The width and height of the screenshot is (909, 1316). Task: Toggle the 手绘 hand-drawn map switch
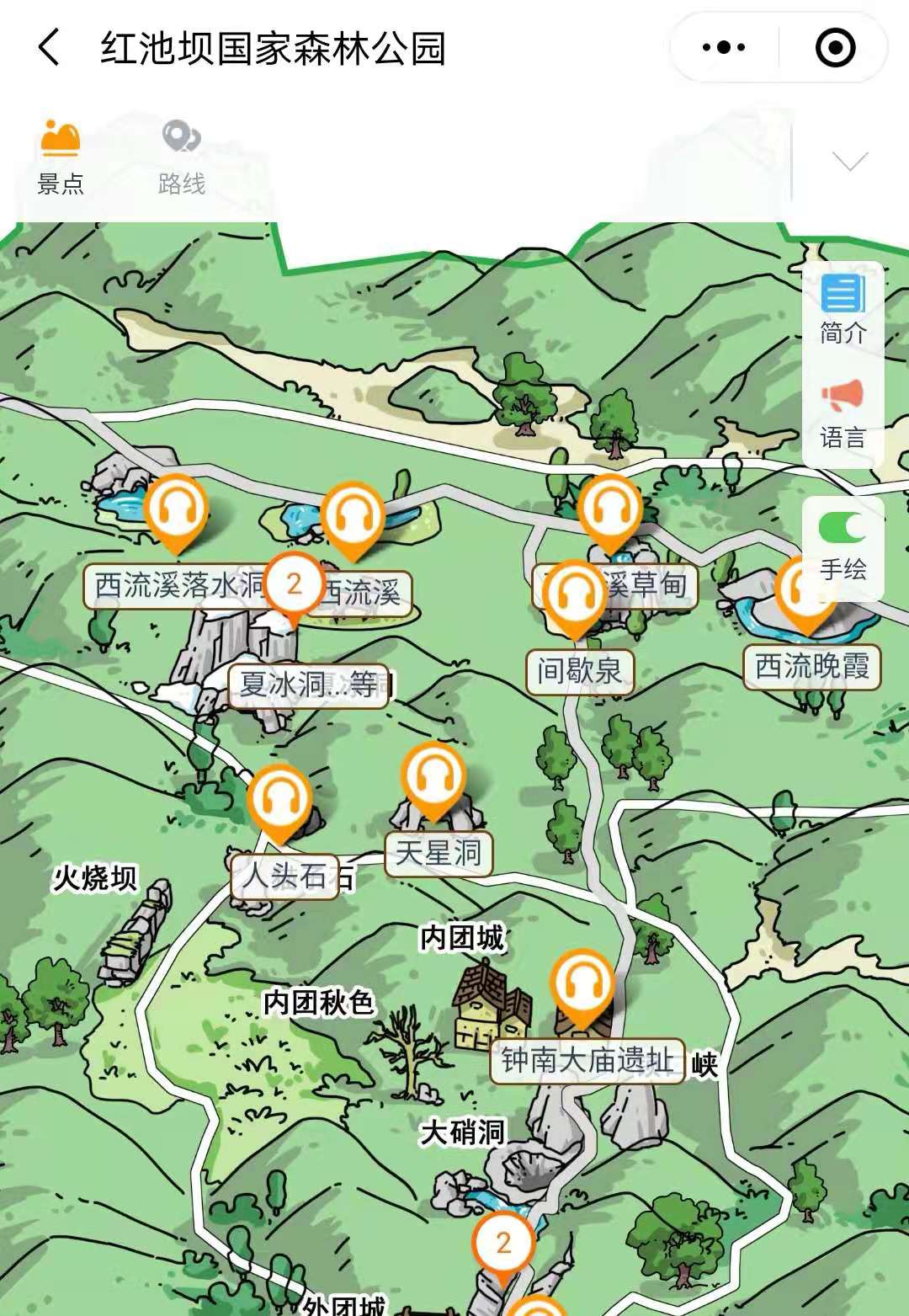[x=843, y=529]
